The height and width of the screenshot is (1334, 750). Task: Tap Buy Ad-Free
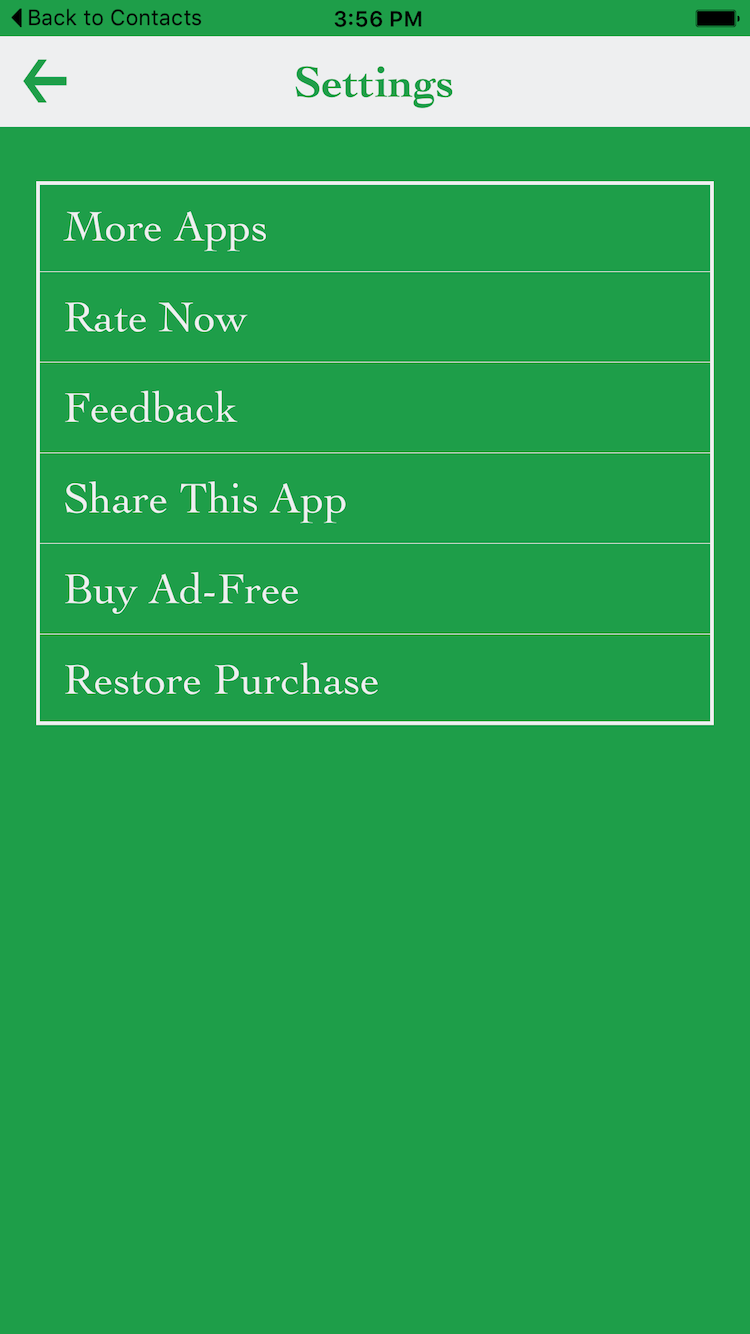pos(374,590)
